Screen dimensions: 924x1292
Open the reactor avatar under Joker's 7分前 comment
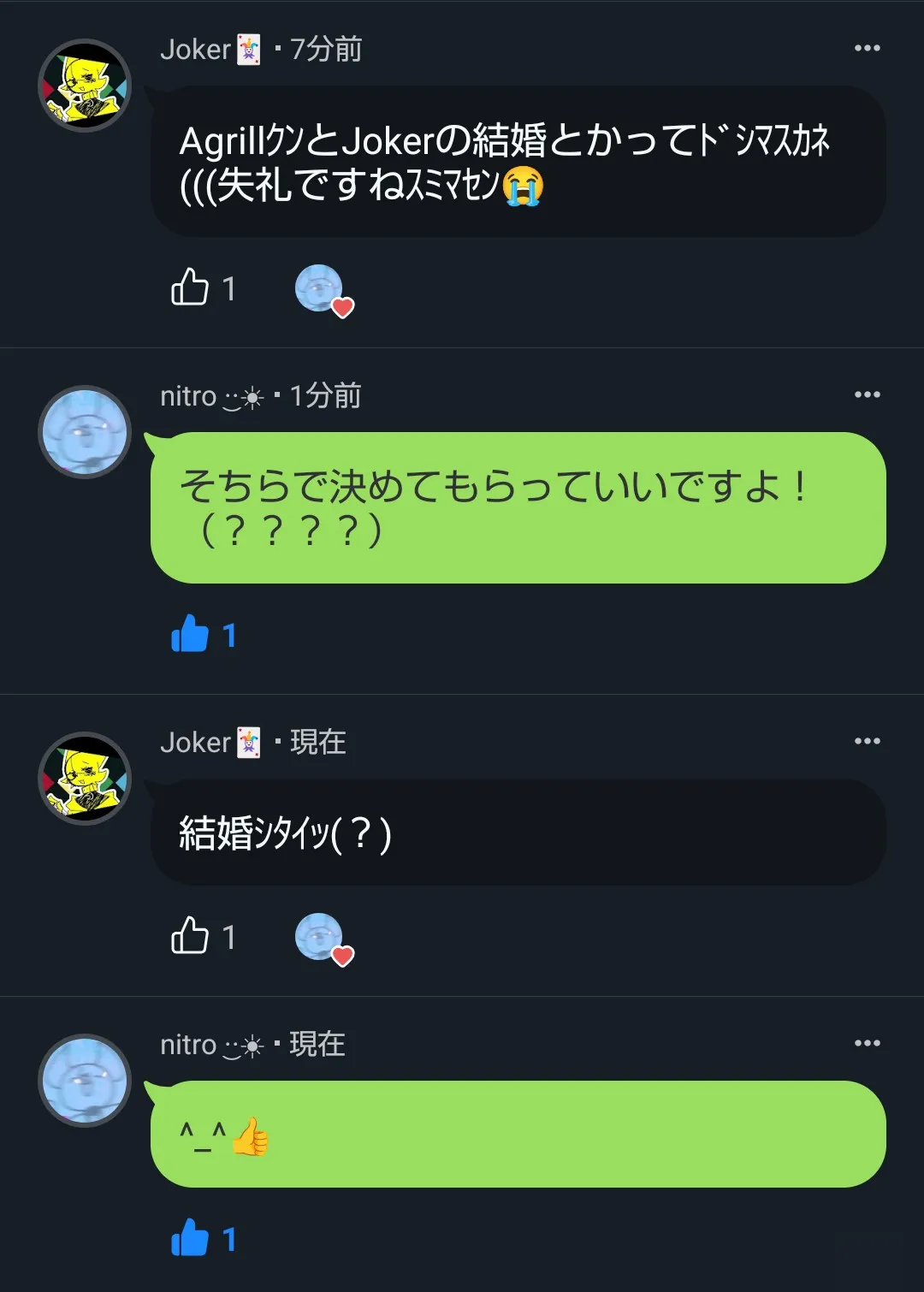(320, 289)
